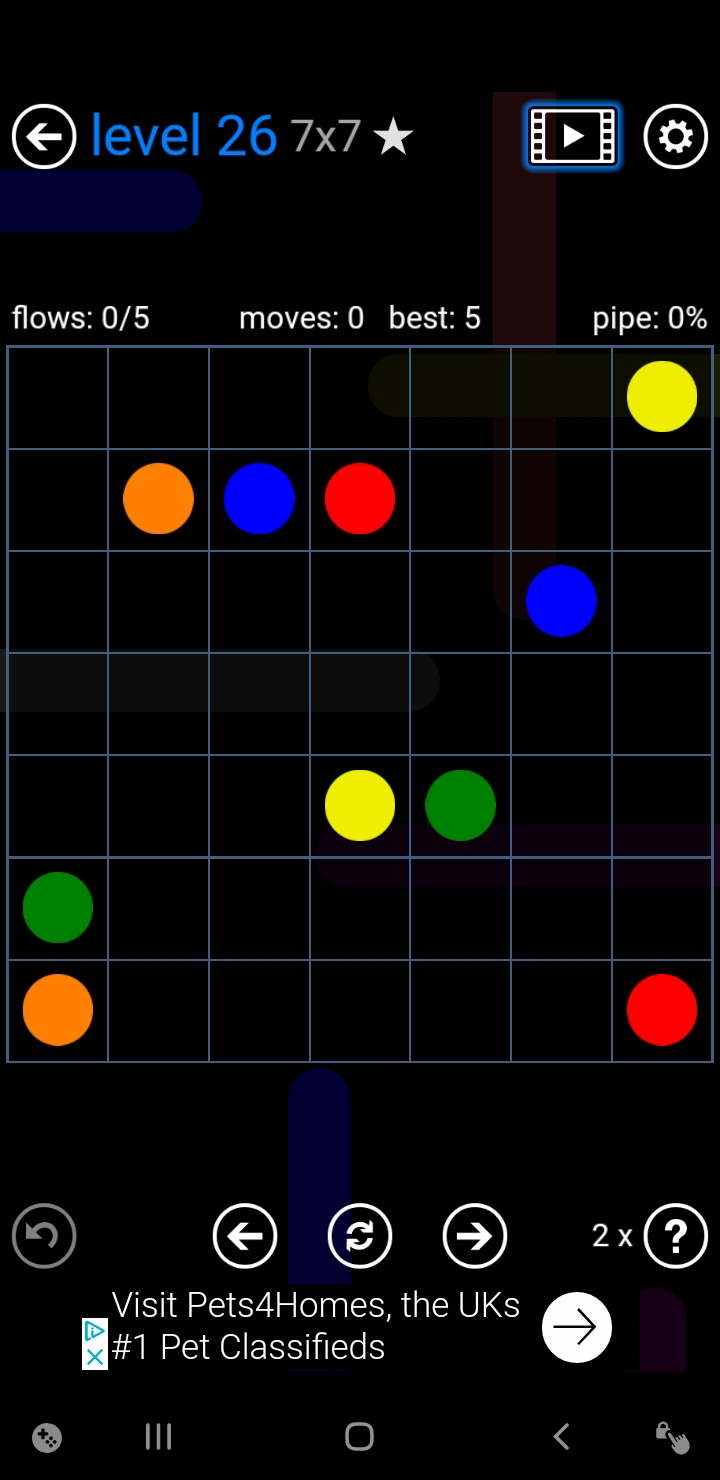Open settings gear
720x1480 pixels.
(x=675, y=136)
